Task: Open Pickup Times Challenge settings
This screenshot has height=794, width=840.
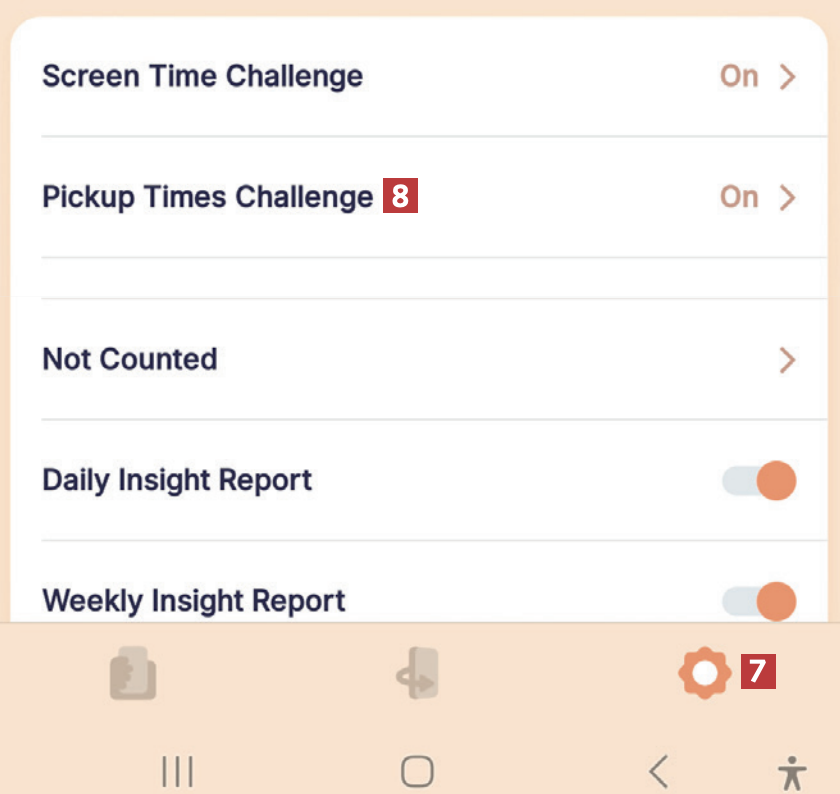Action: click(x=418, y=197)
